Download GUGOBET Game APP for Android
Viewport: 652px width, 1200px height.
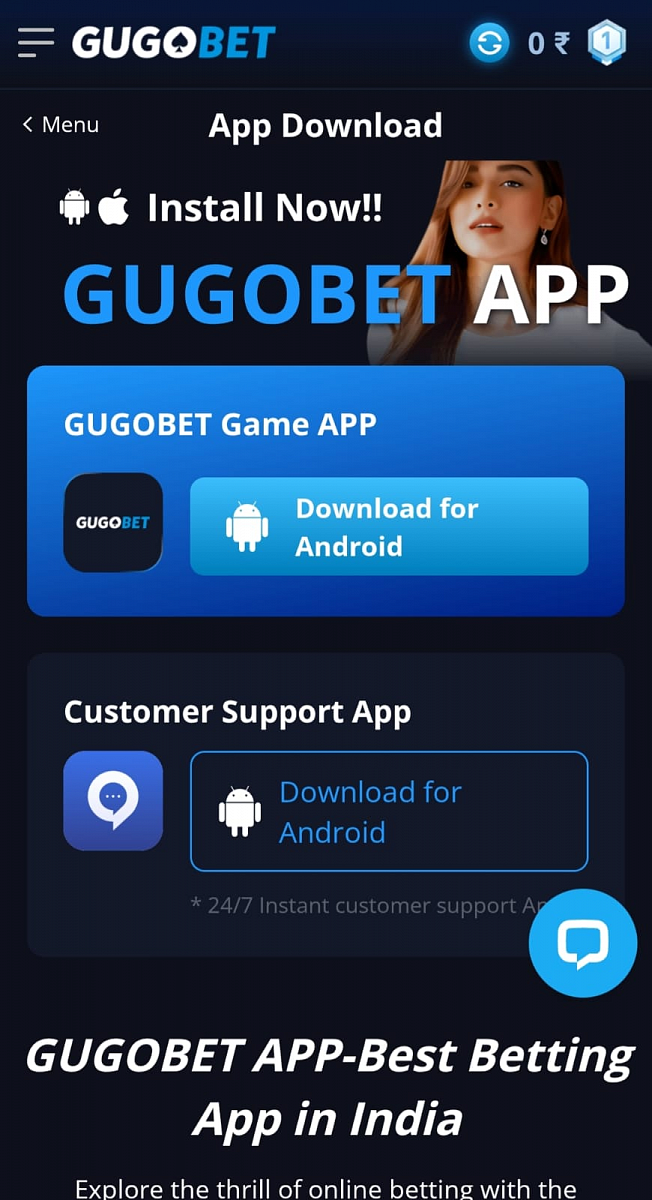pos(389,526)
